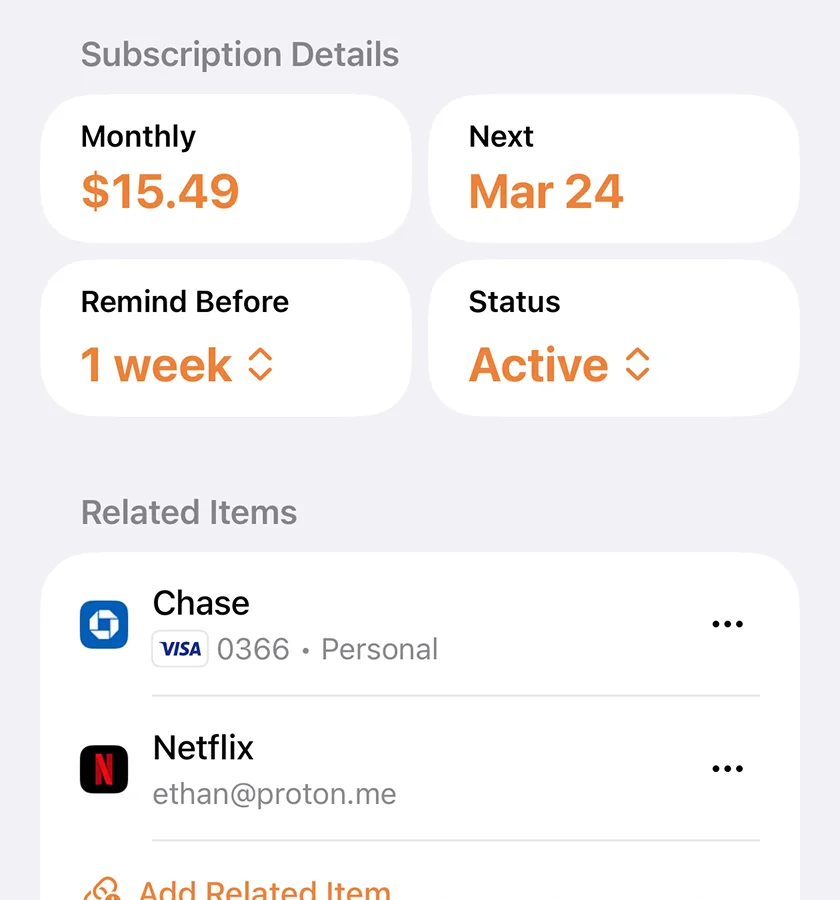Image resolution: width=840 pixels, height=900 pixels.
Task: Open the Netflix related item
Action: [x=300, y=769]
